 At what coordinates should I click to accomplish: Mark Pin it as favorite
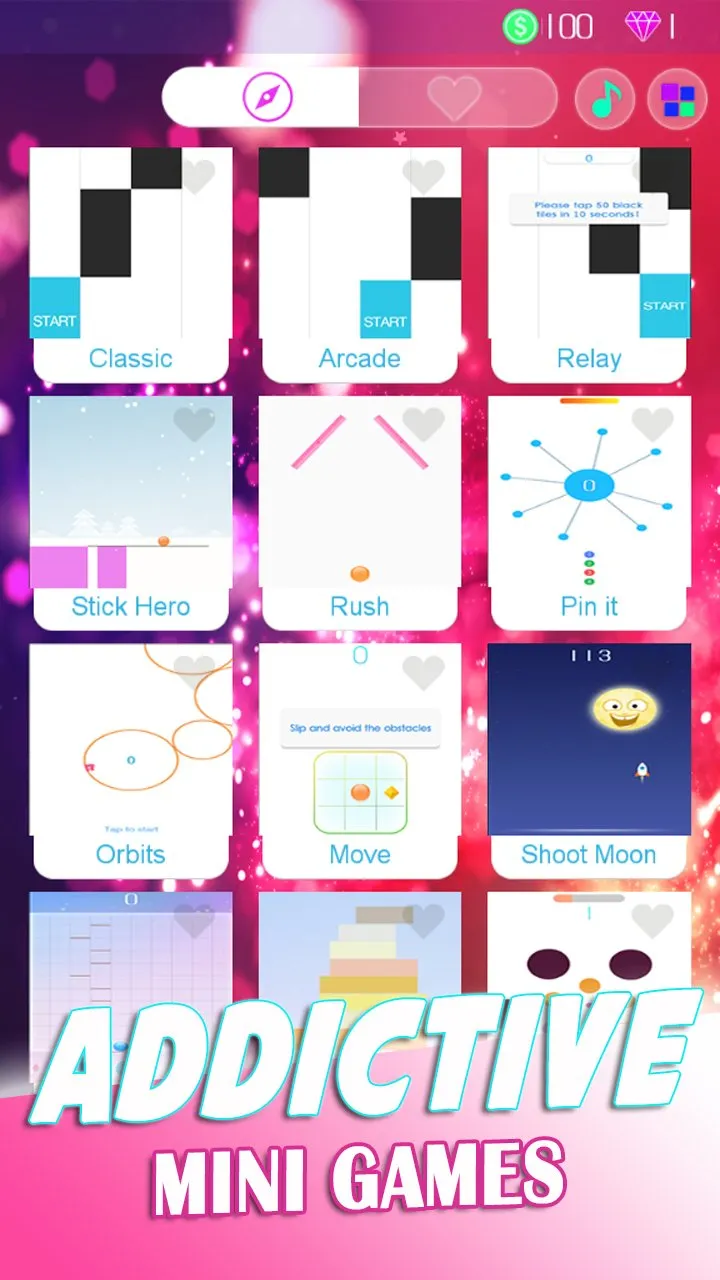653,424
